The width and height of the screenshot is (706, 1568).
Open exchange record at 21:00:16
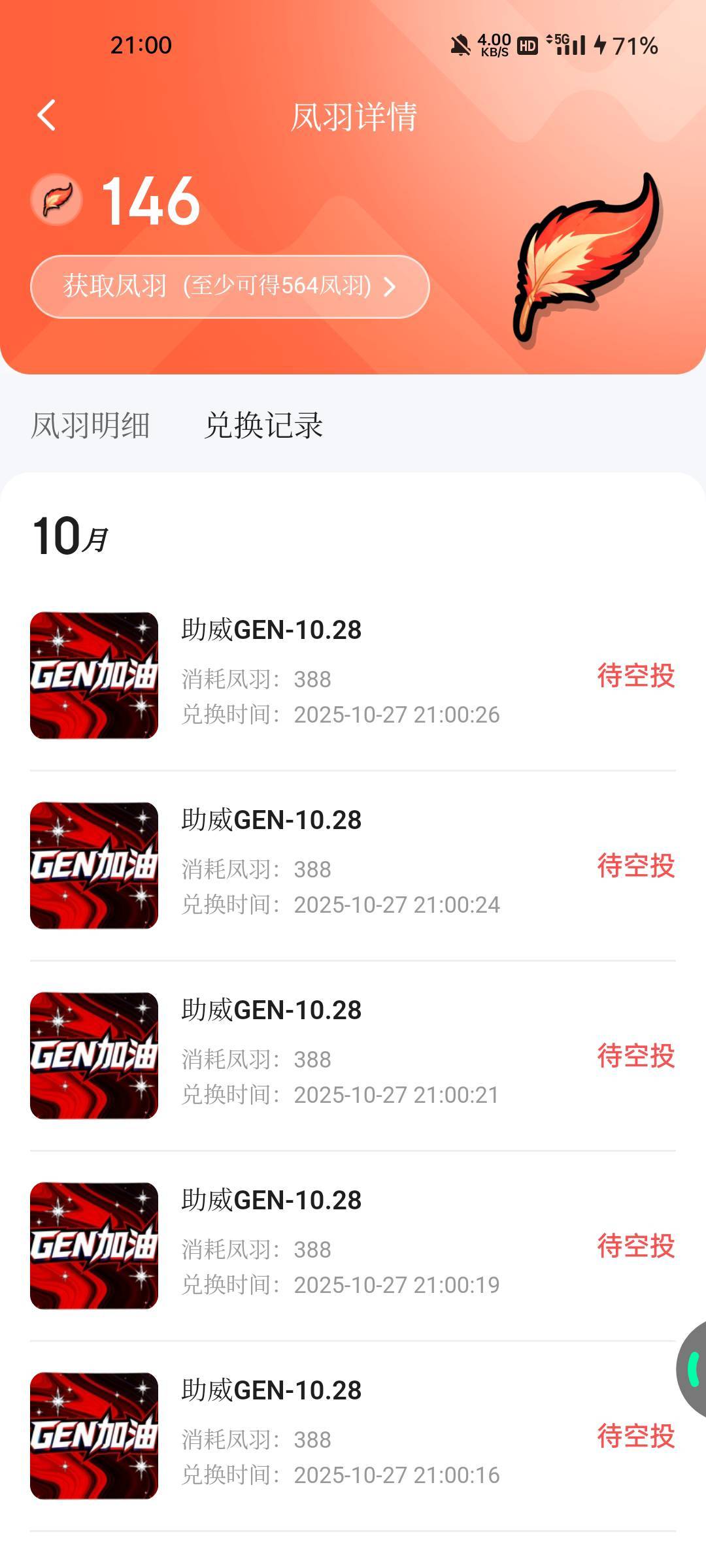(353, 1436)
